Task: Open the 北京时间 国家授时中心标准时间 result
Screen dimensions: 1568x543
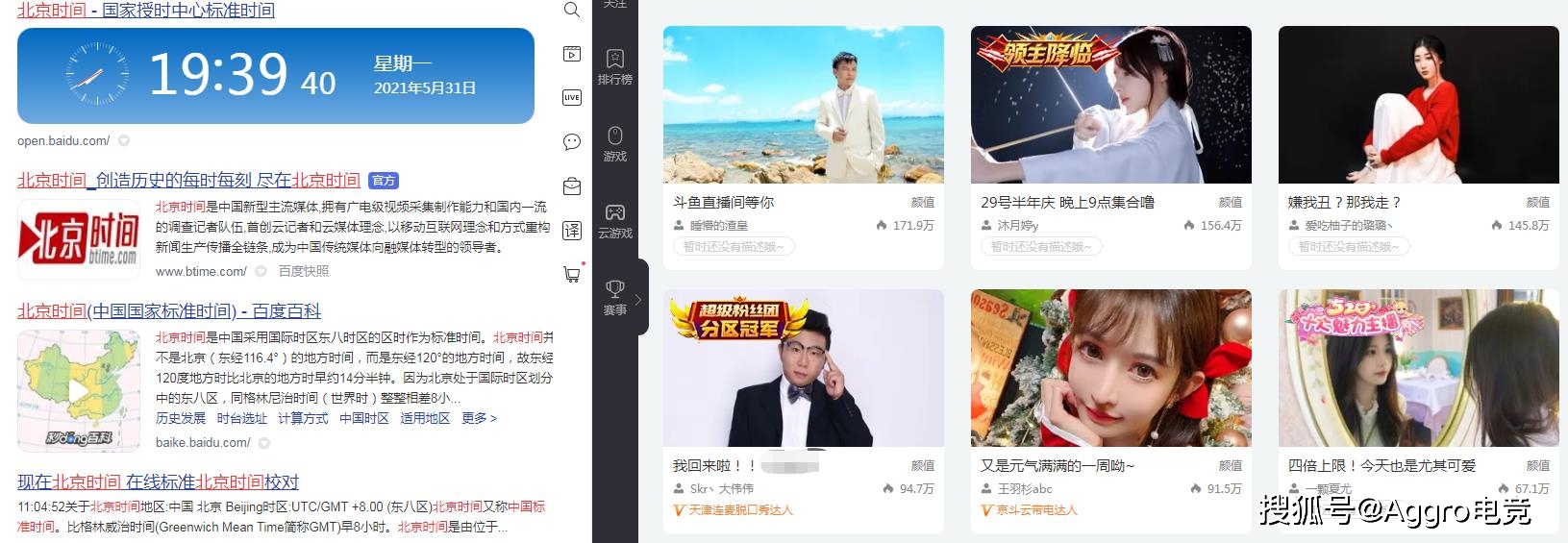Action: click(x=145, y=11)
